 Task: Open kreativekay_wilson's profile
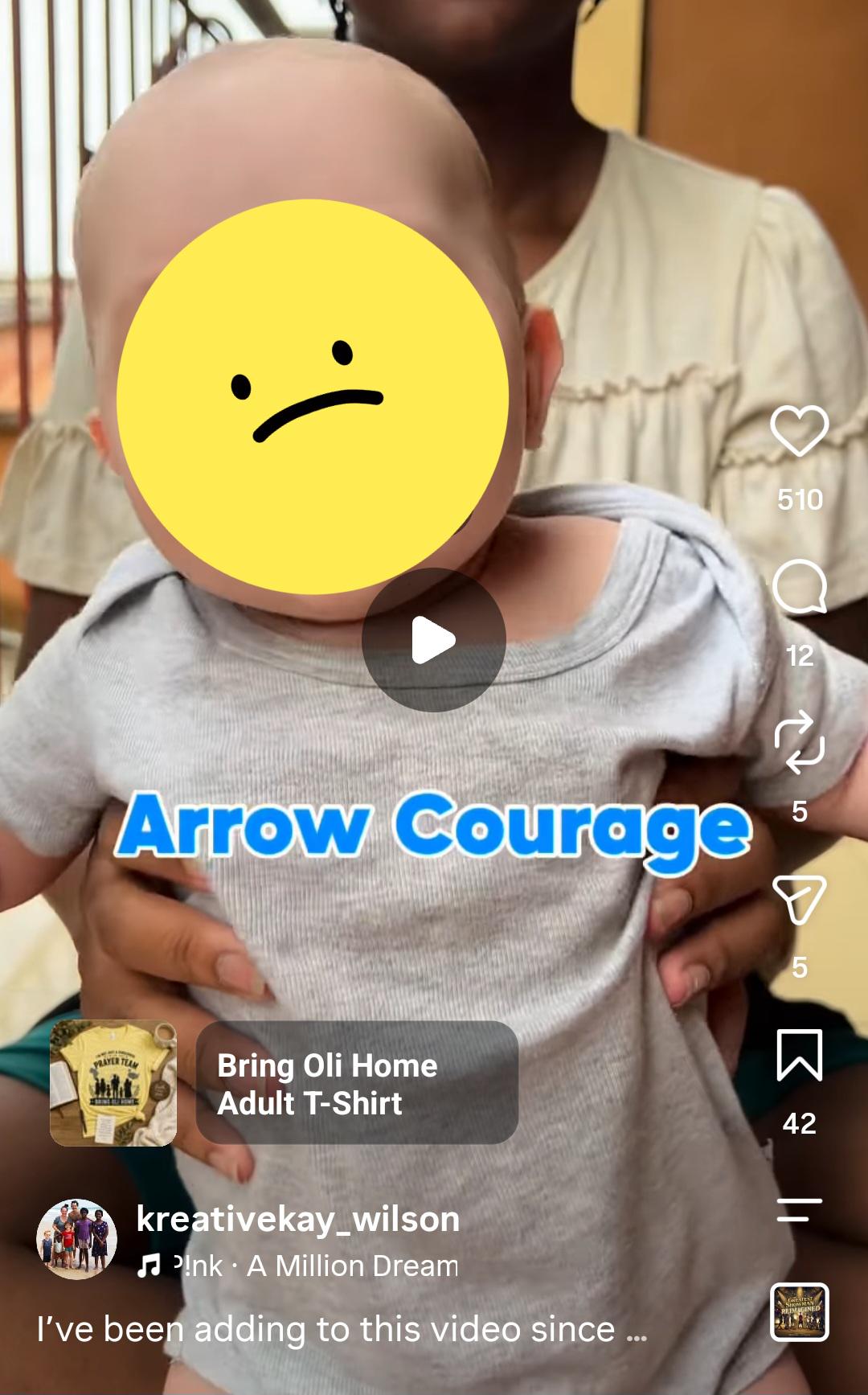tap(298, 1219)
